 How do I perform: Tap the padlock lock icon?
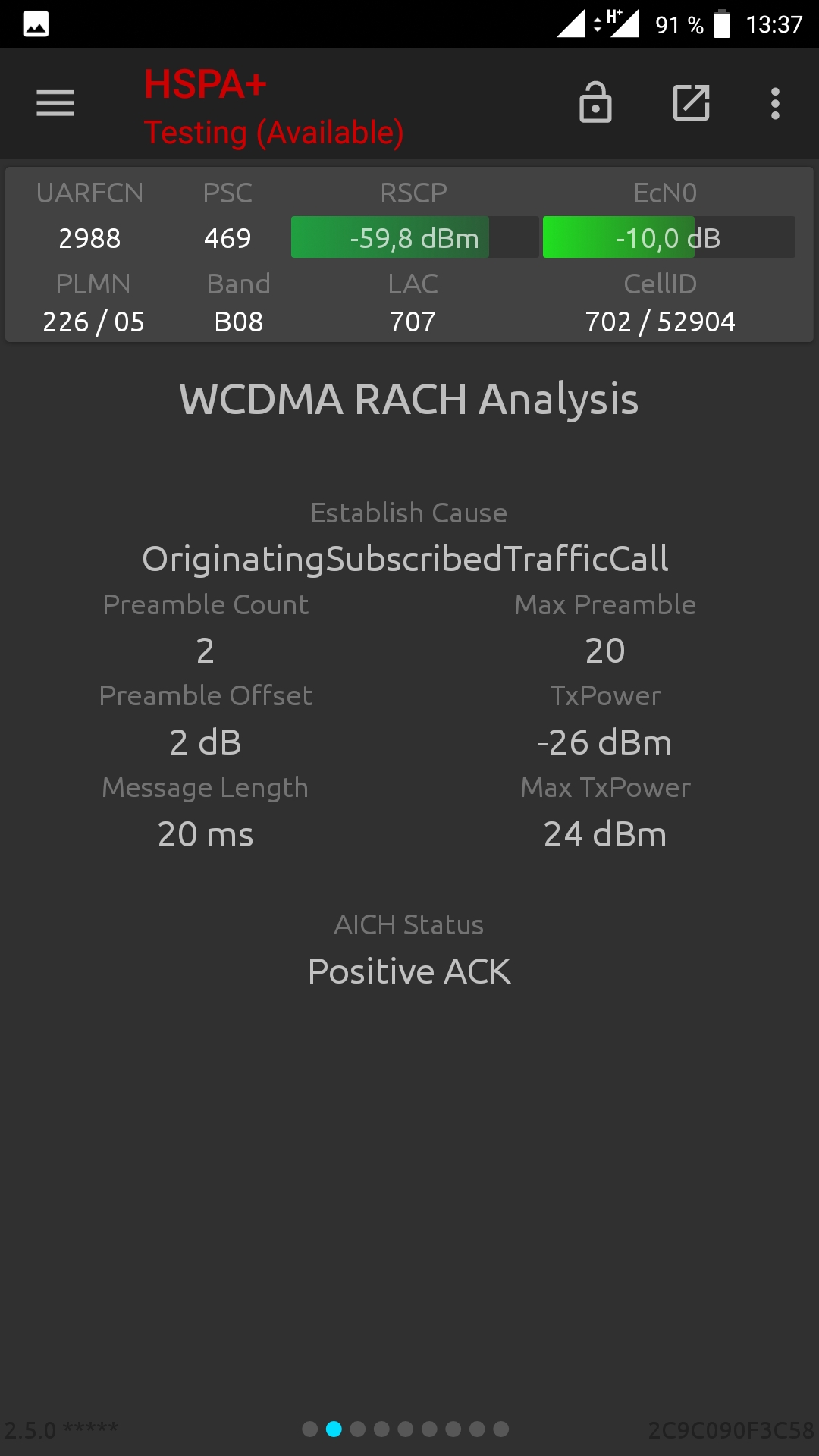[595, 102]
